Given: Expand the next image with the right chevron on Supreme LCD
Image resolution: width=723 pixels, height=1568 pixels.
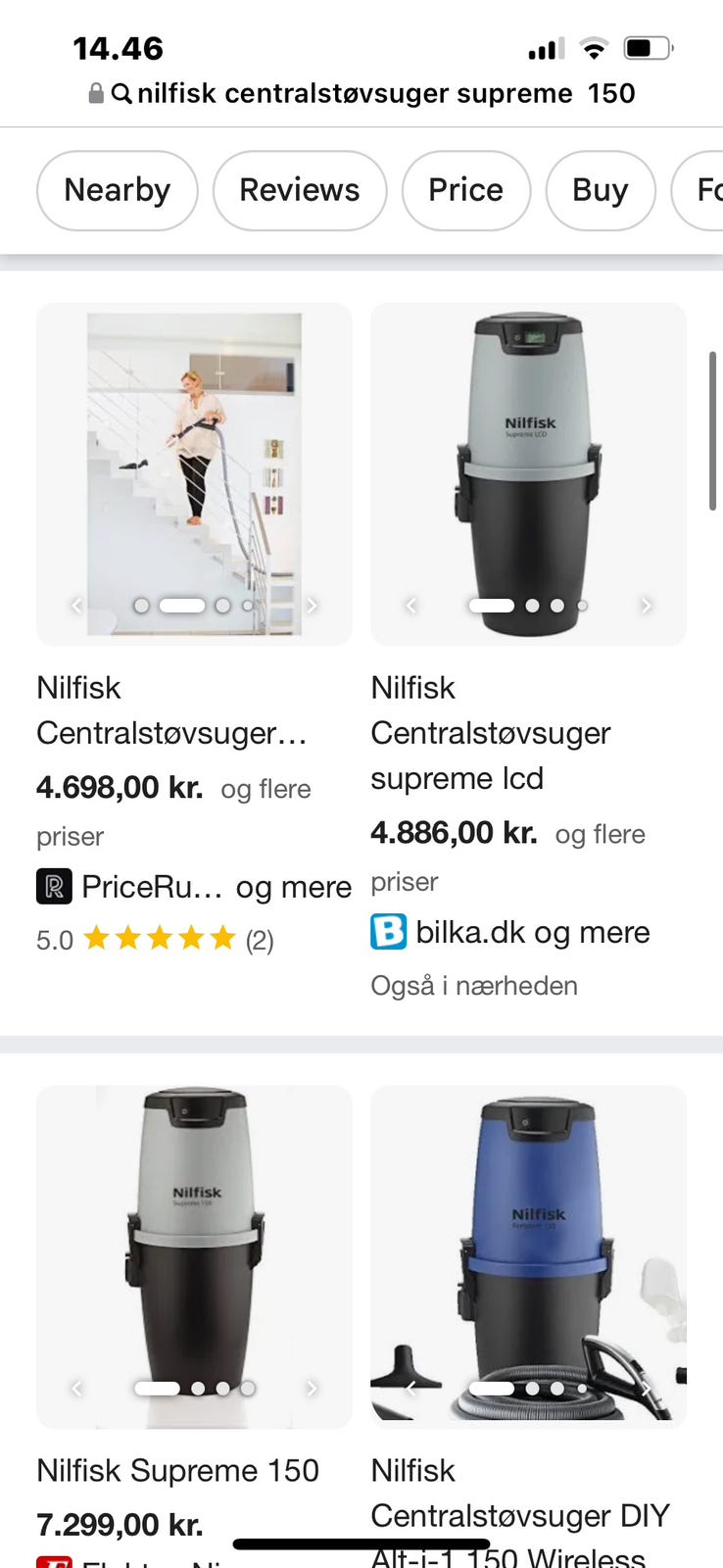Looking at the screenshot, I should click(647, 606).
